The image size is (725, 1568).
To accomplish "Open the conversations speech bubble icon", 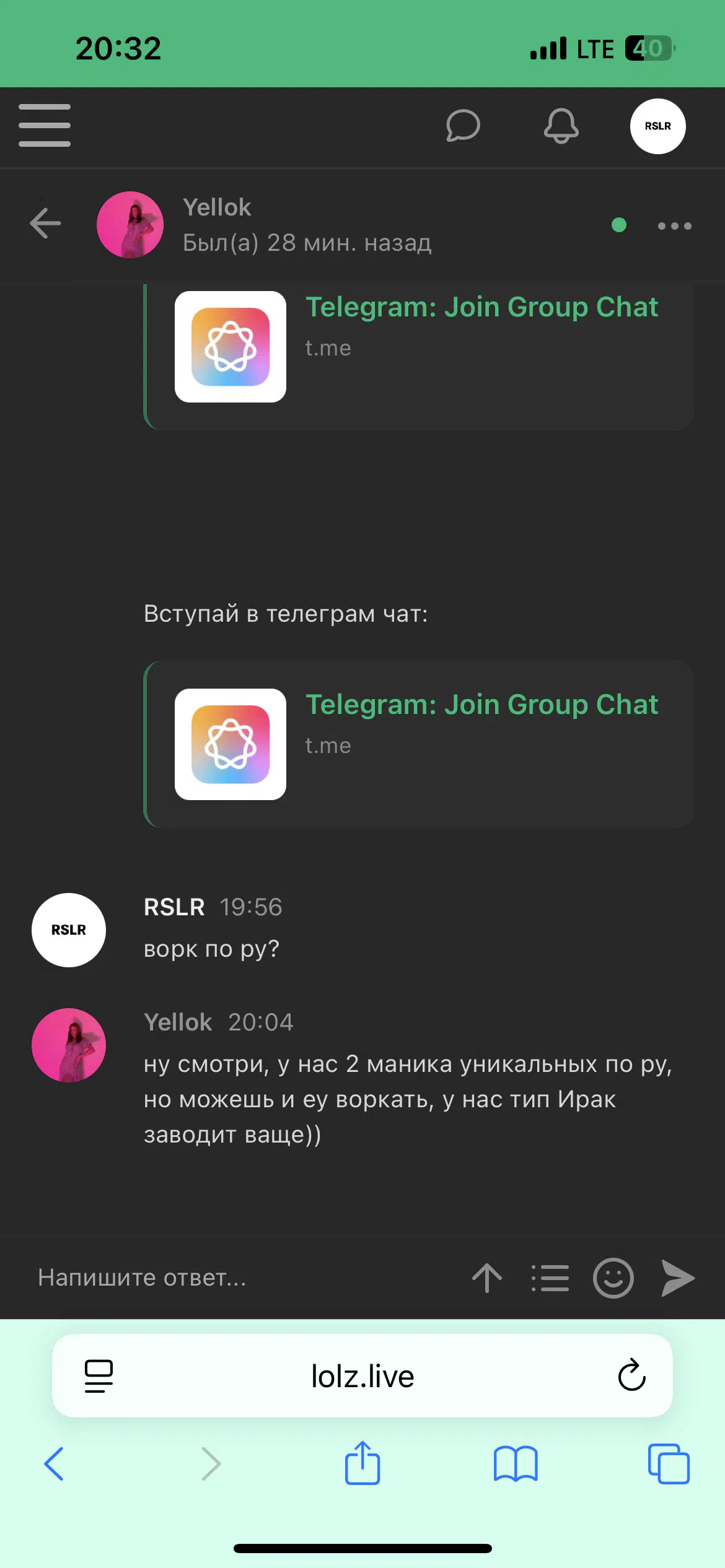I will [463, 126].
